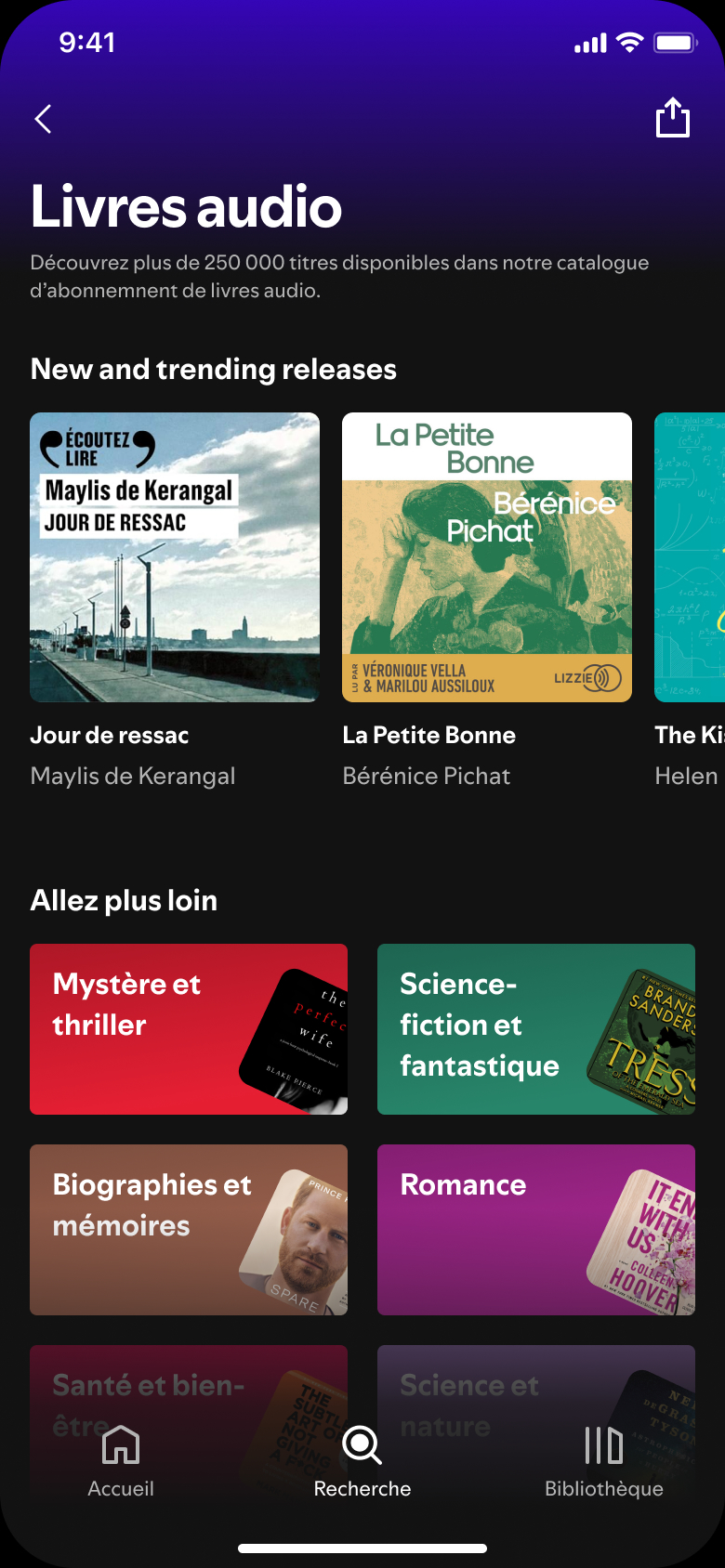Image resolution: width=725 pixels, height=1568 pixels.
Task: Tap the Science et nature tile
Action: pos(535,1384)
